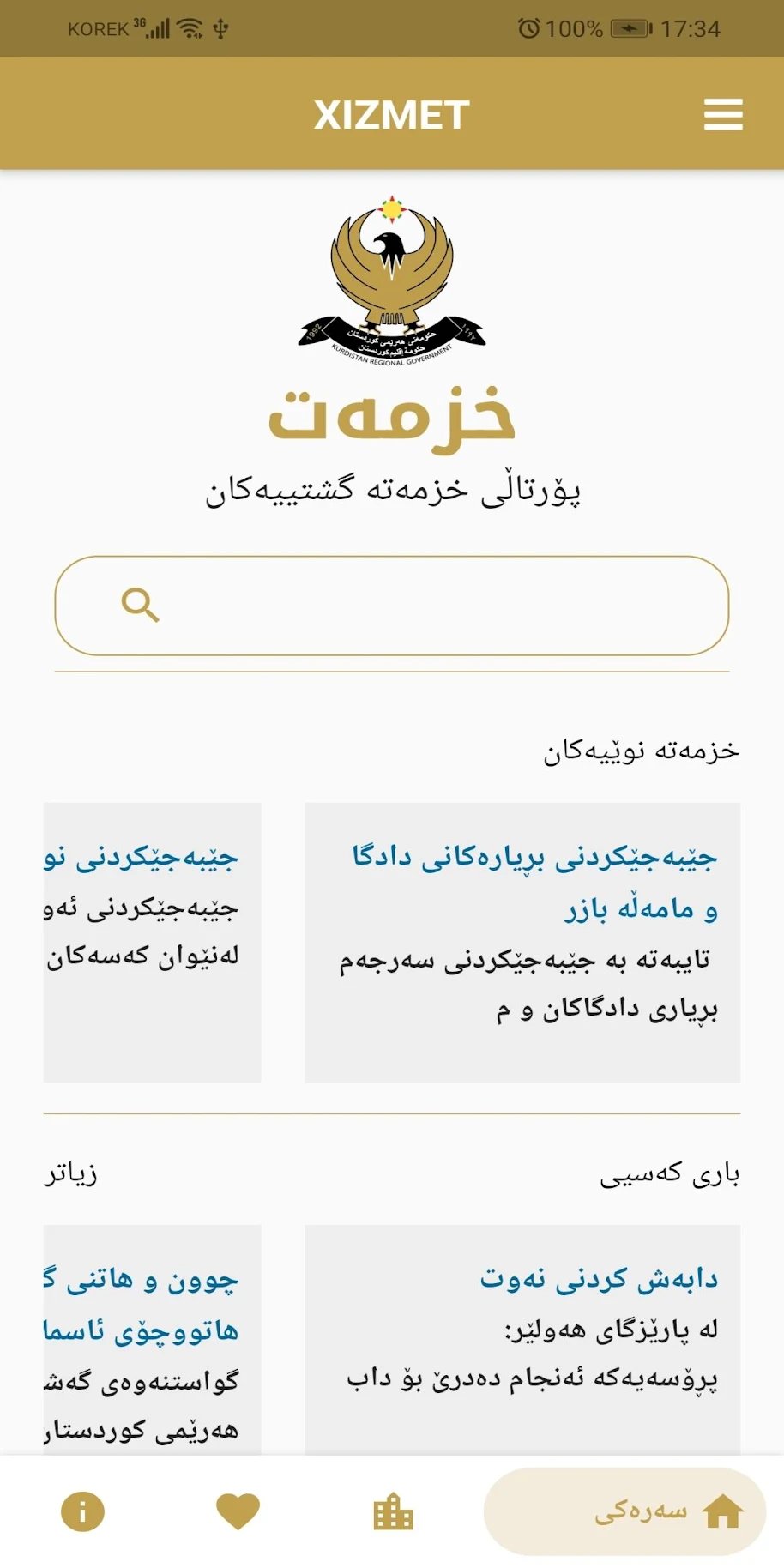Open the card دابەش کردنی نەوت
Viewport: 784px width, 1568px height.
(x=522, y=1339)
